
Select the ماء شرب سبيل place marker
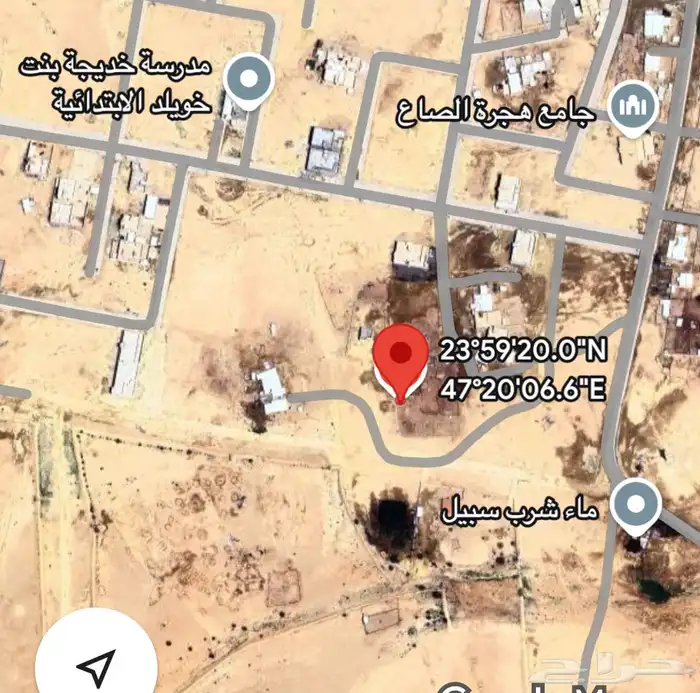point(635,504)
